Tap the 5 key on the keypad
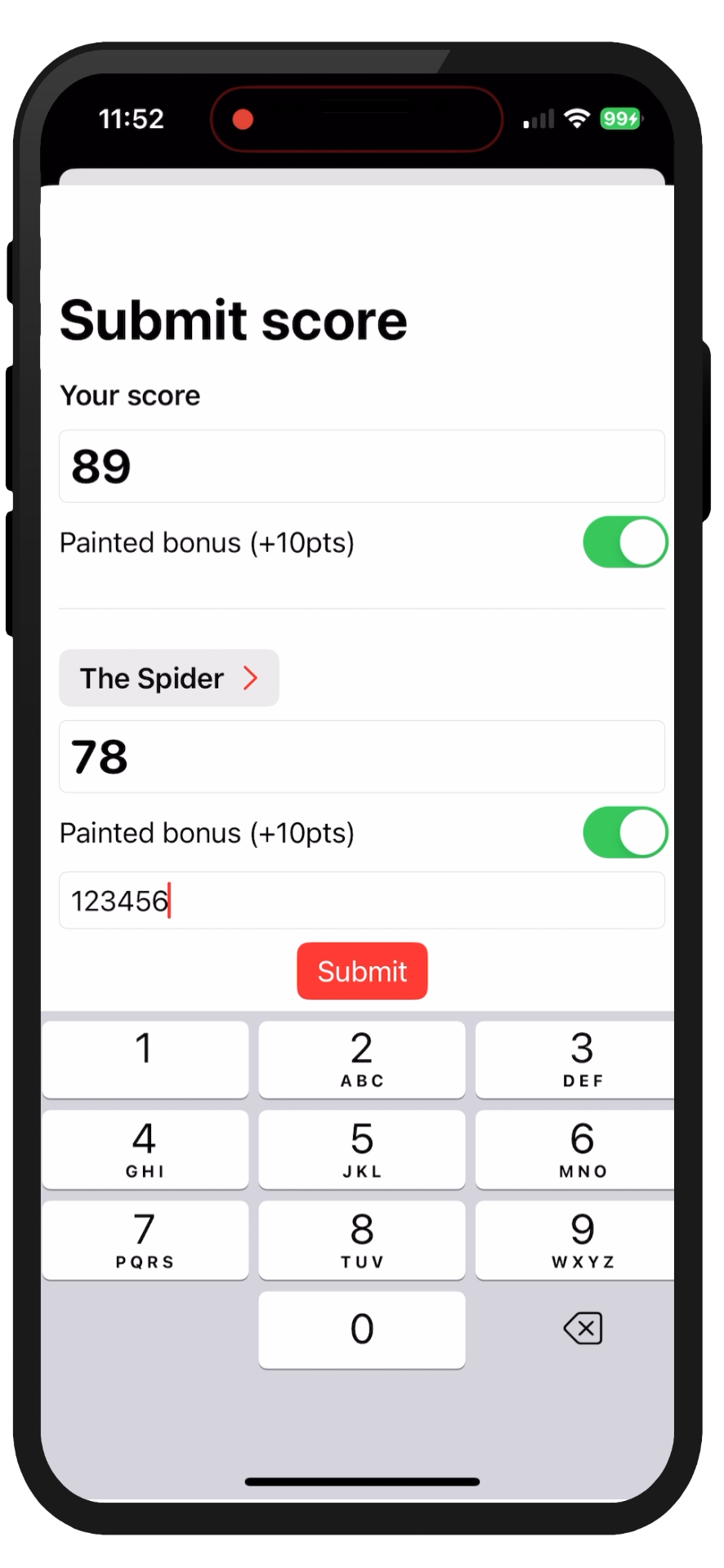724x1568 pixels. point(362,1149)
